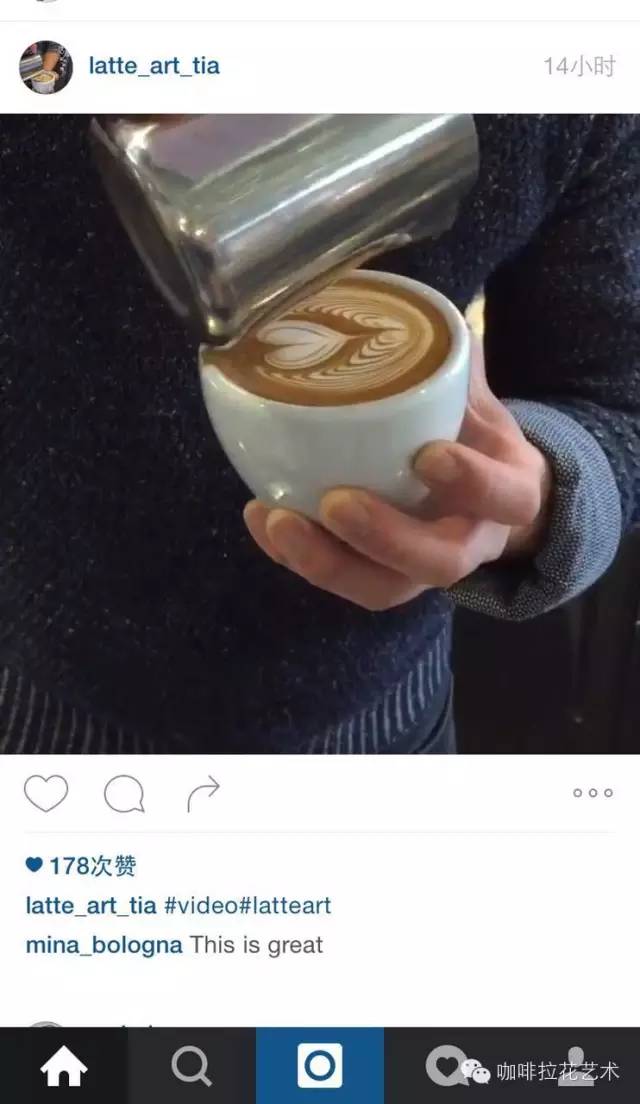Screen dimensions: 640x1104
Task: Share the latte art post
Action: (203, 794)
